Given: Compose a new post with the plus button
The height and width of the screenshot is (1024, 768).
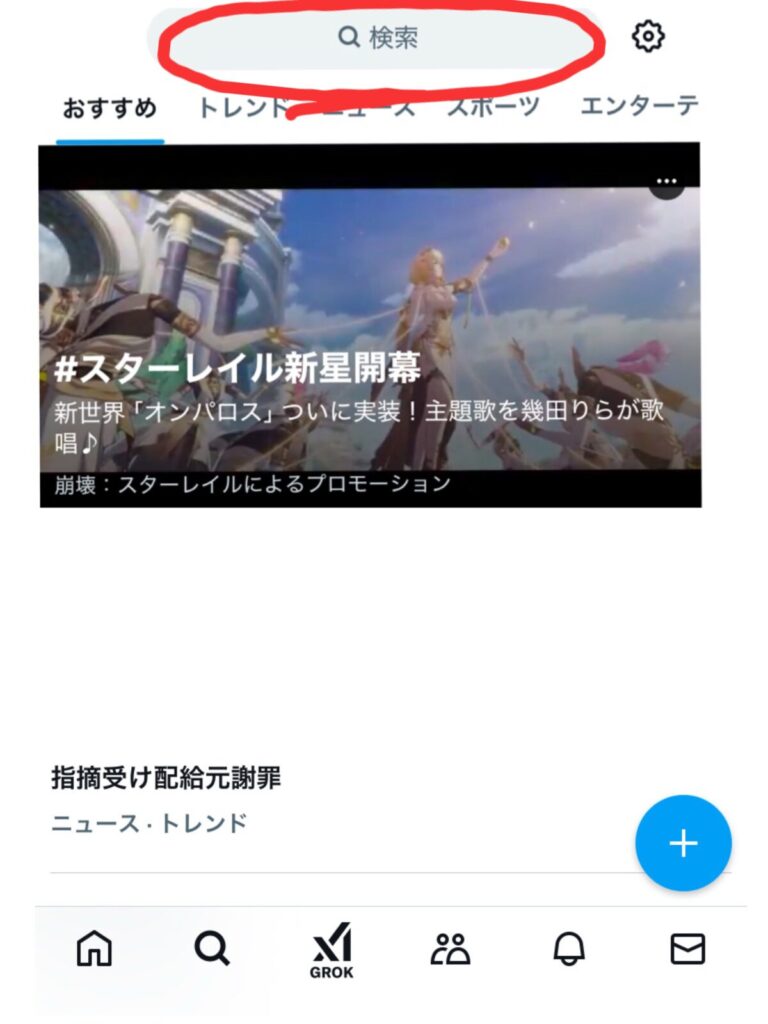Looking at the screenshot, I should tap(683, 843).
